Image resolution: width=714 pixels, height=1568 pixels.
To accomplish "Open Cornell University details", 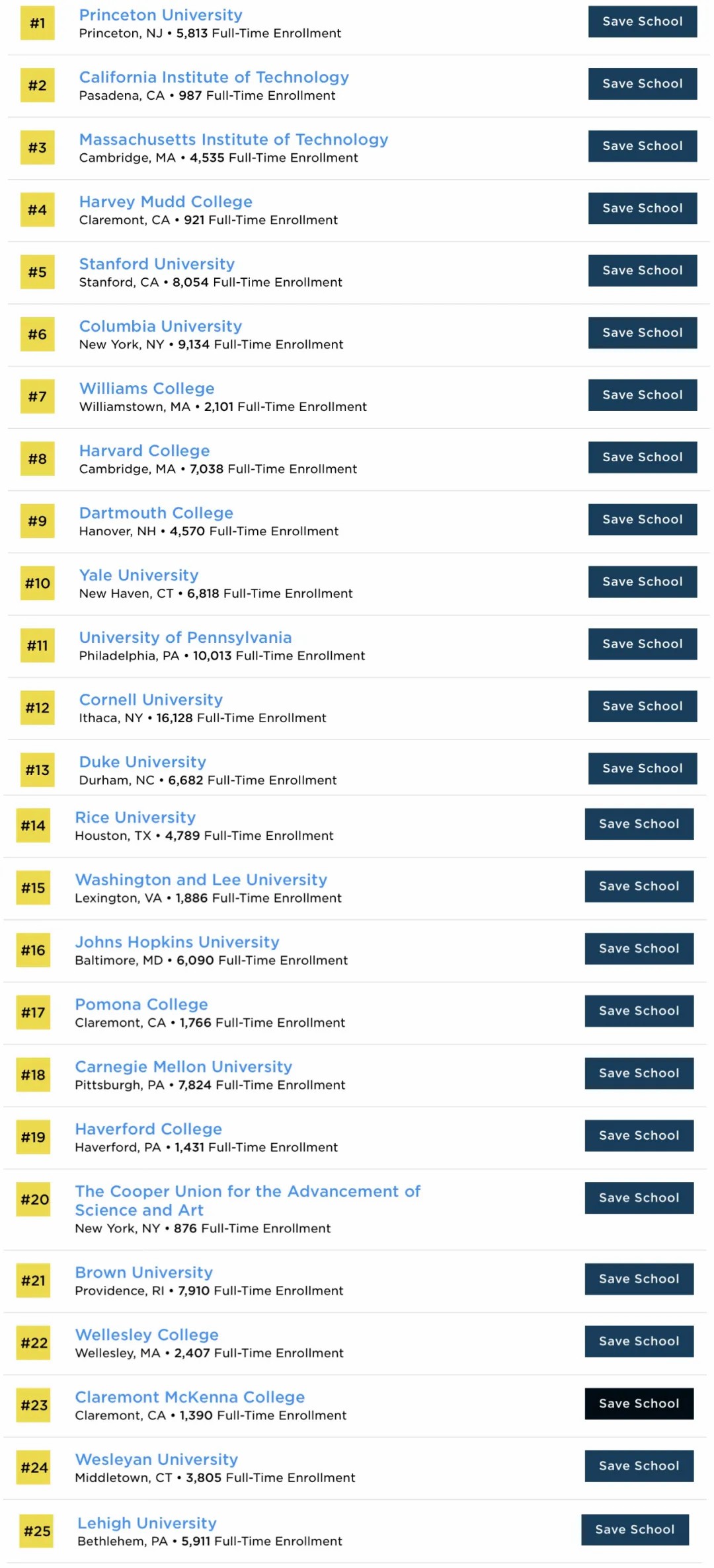I will (151, 699).
